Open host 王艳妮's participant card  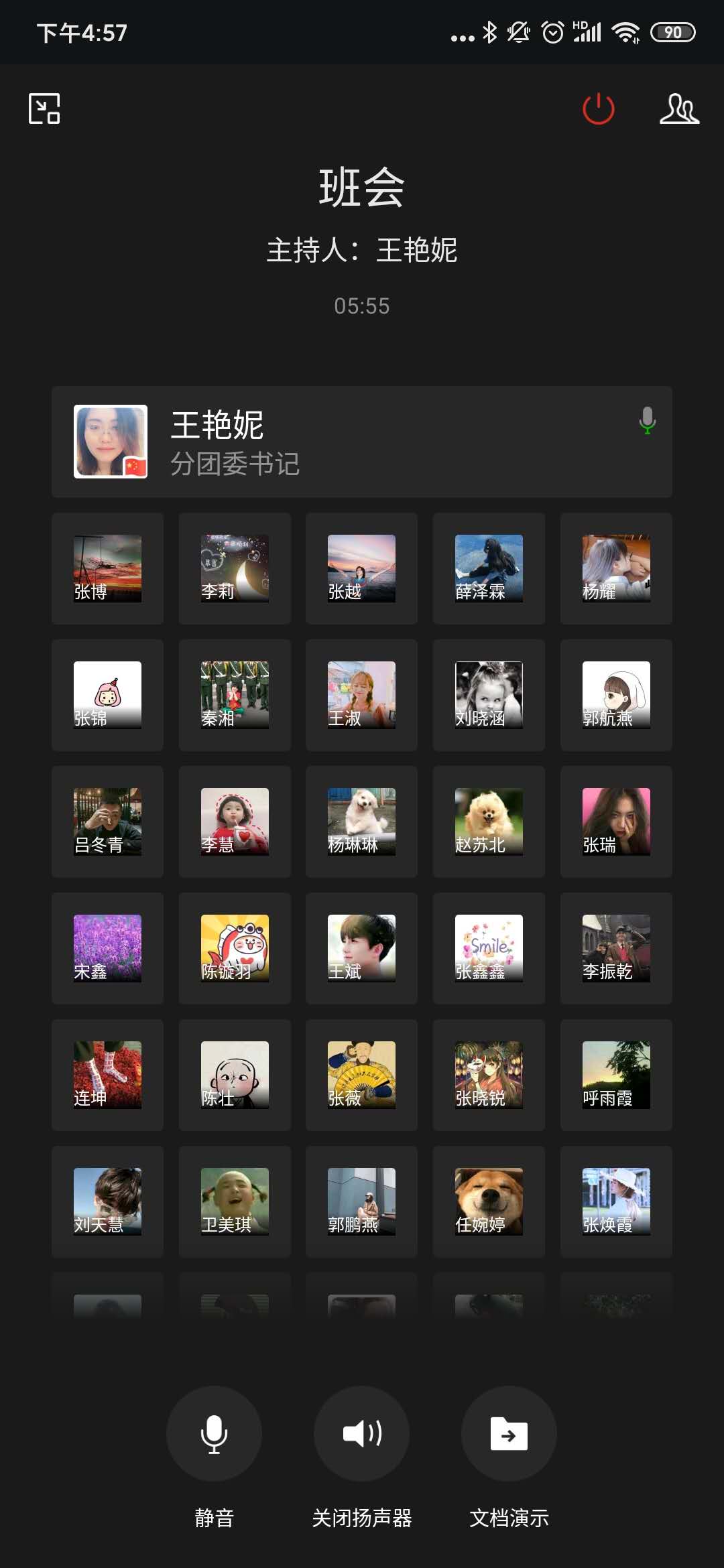(361, 442)
